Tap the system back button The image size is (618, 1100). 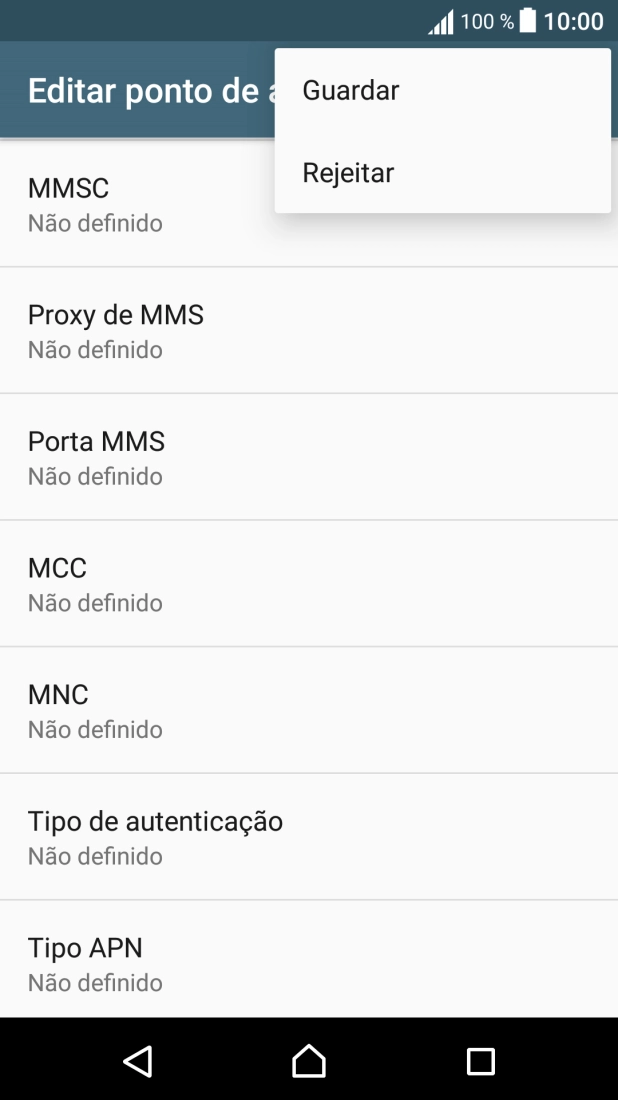point(138,1061)
